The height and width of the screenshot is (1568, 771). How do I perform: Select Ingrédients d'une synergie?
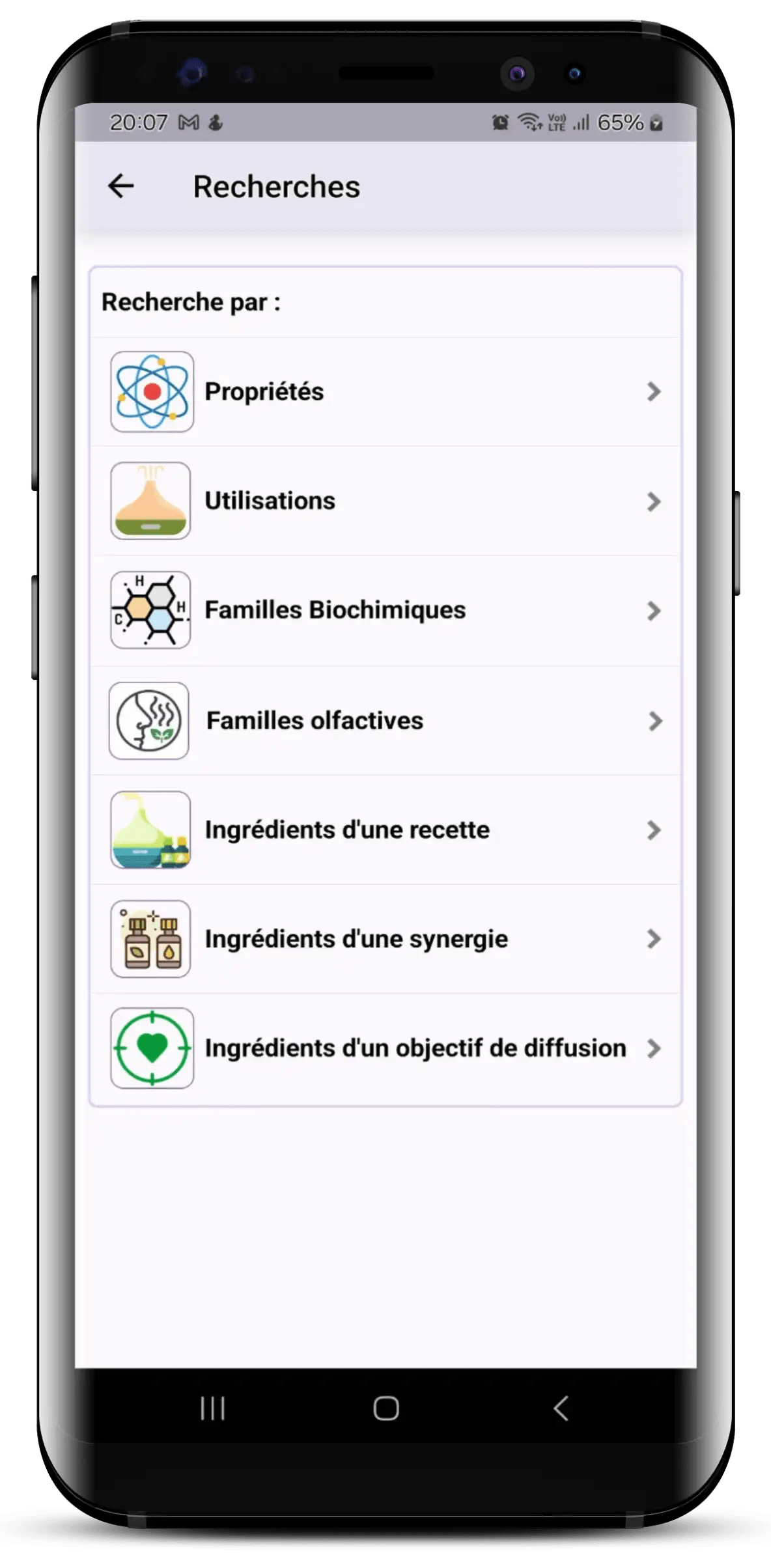click(385, 939)
